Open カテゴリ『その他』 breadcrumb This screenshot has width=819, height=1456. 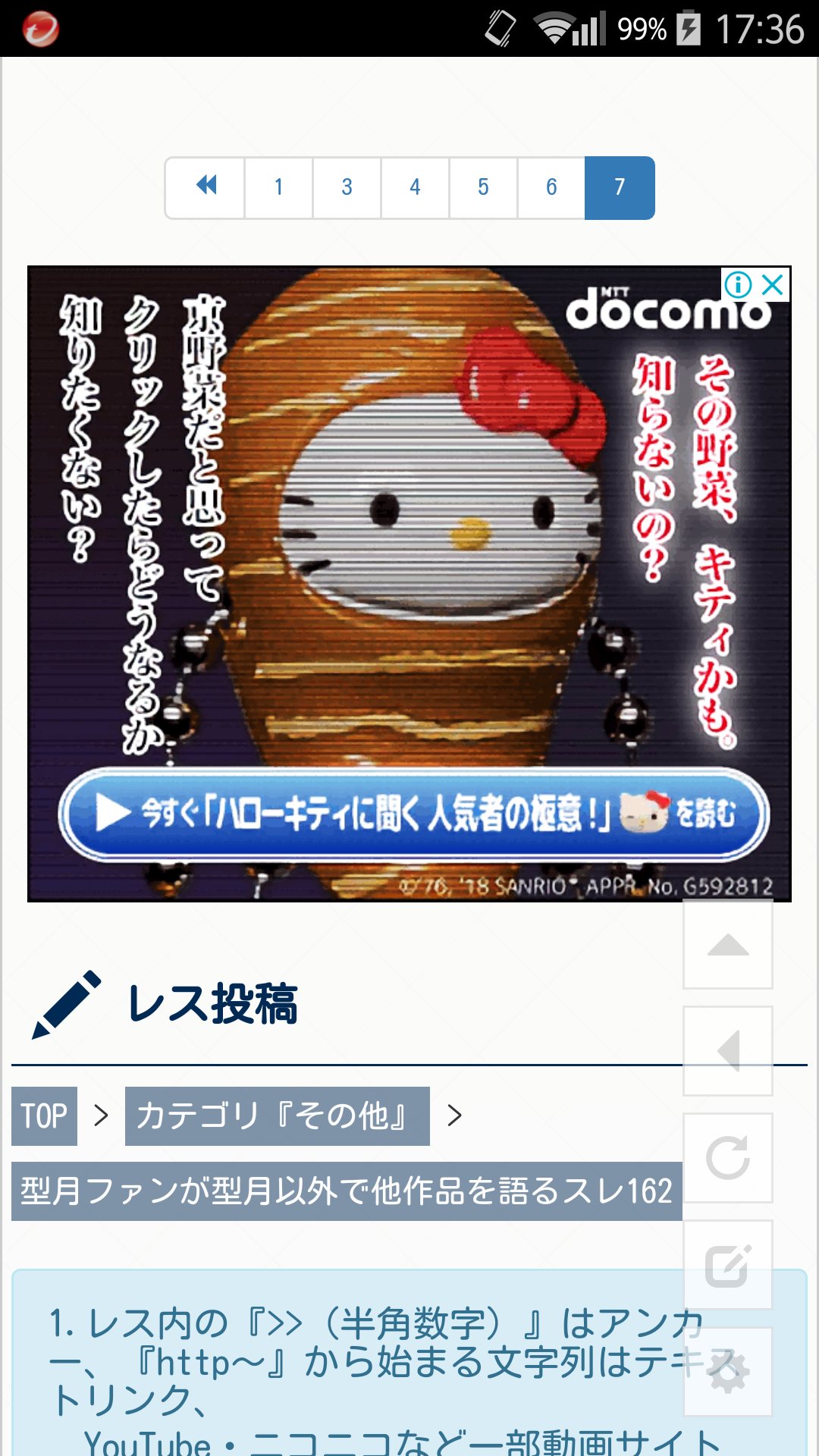point(277,1116)
